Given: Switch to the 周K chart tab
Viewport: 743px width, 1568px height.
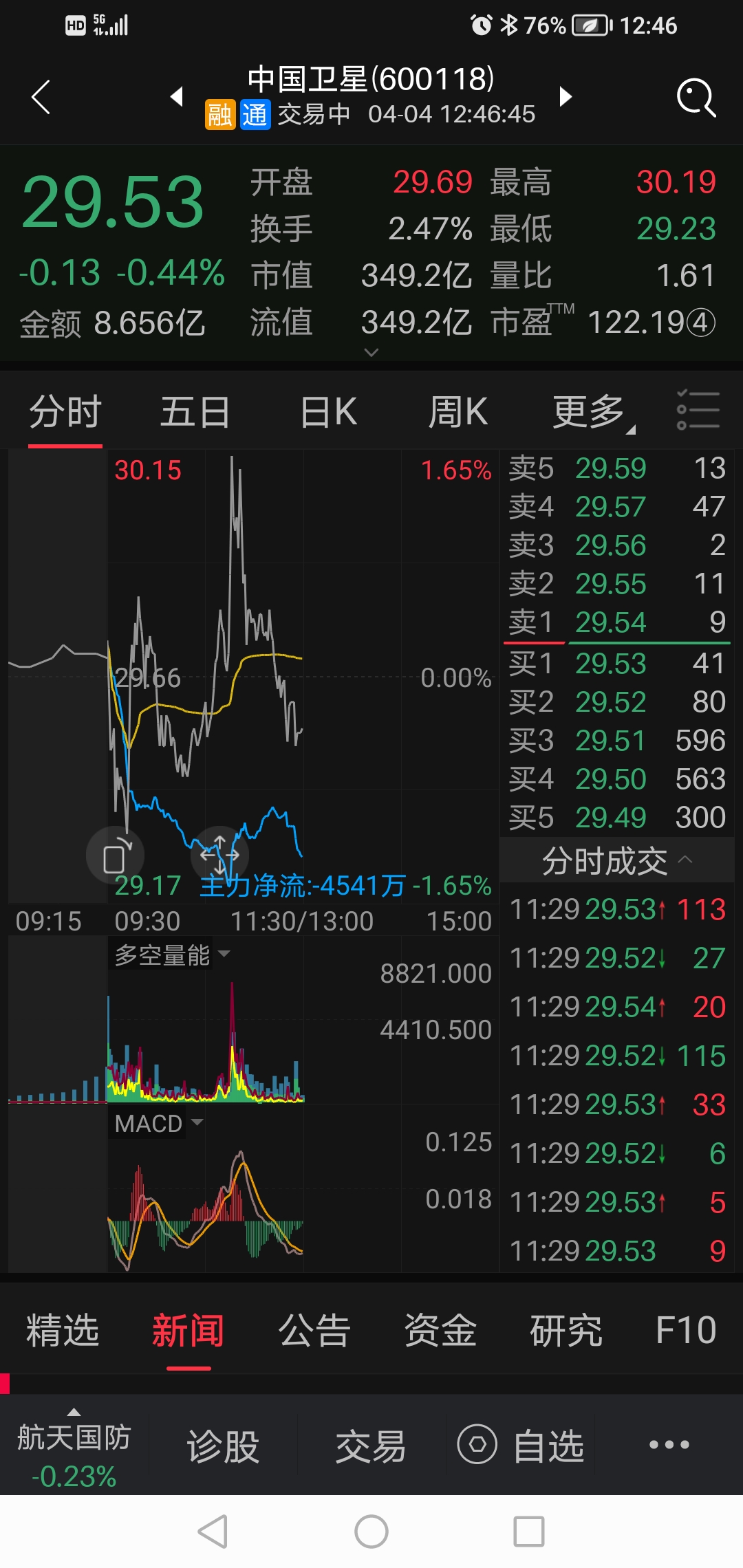Looking at the screenshot, I should pos(458,412).
